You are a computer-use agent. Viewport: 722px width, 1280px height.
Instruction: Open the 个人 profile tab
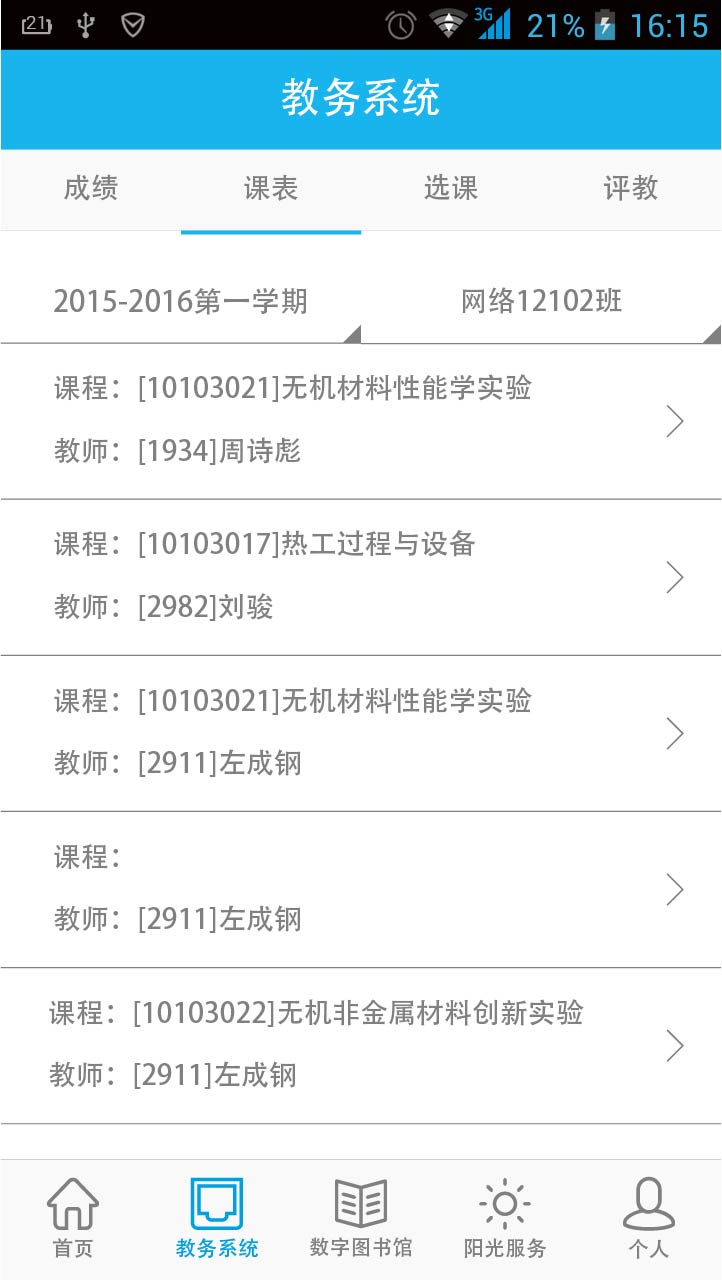pos(648,1218)
